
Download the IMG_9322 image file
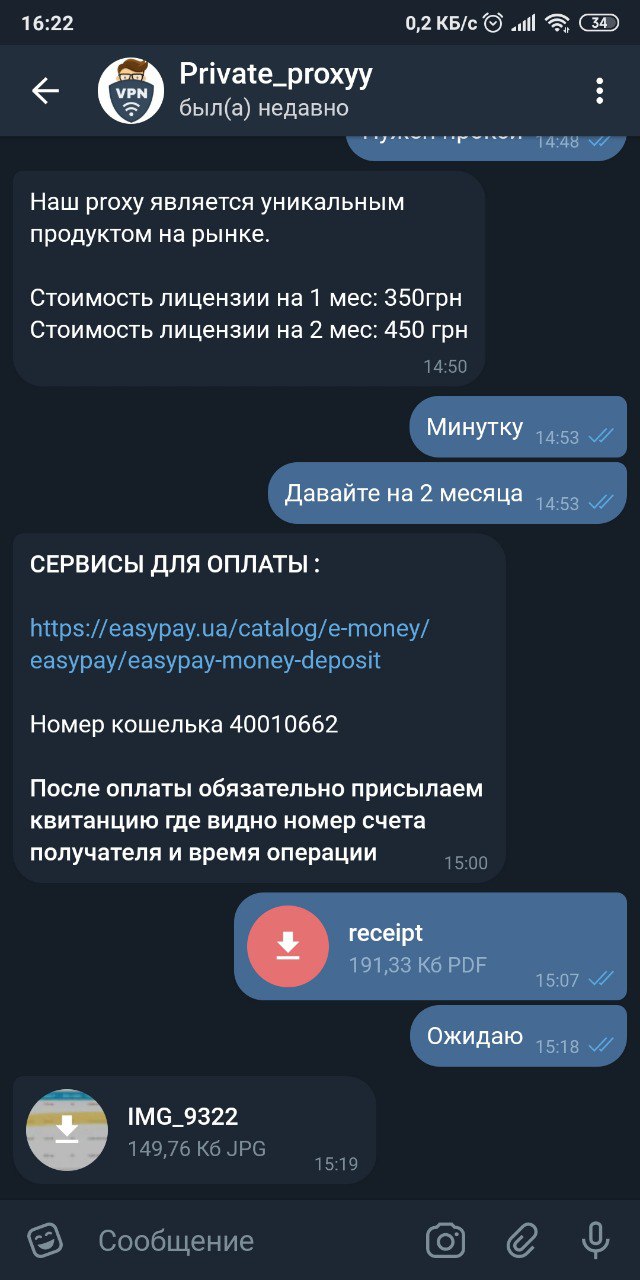tap(67, 1130)
